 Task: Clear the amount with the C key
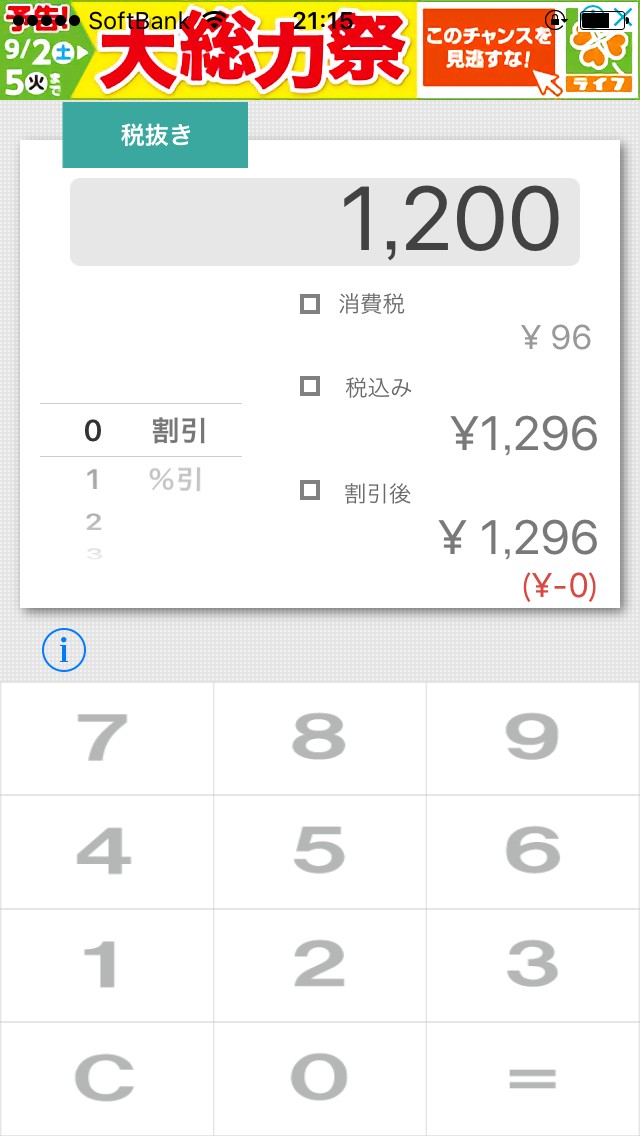(106, 1078)
